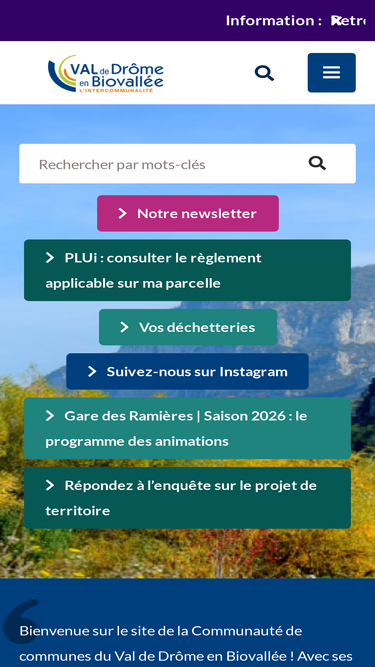Image resolution: width=375 pixels, height=667 pixels.
Task: Open PLUi règlement applicable sur ma parcelle
Action: click(x=188, y=271)
